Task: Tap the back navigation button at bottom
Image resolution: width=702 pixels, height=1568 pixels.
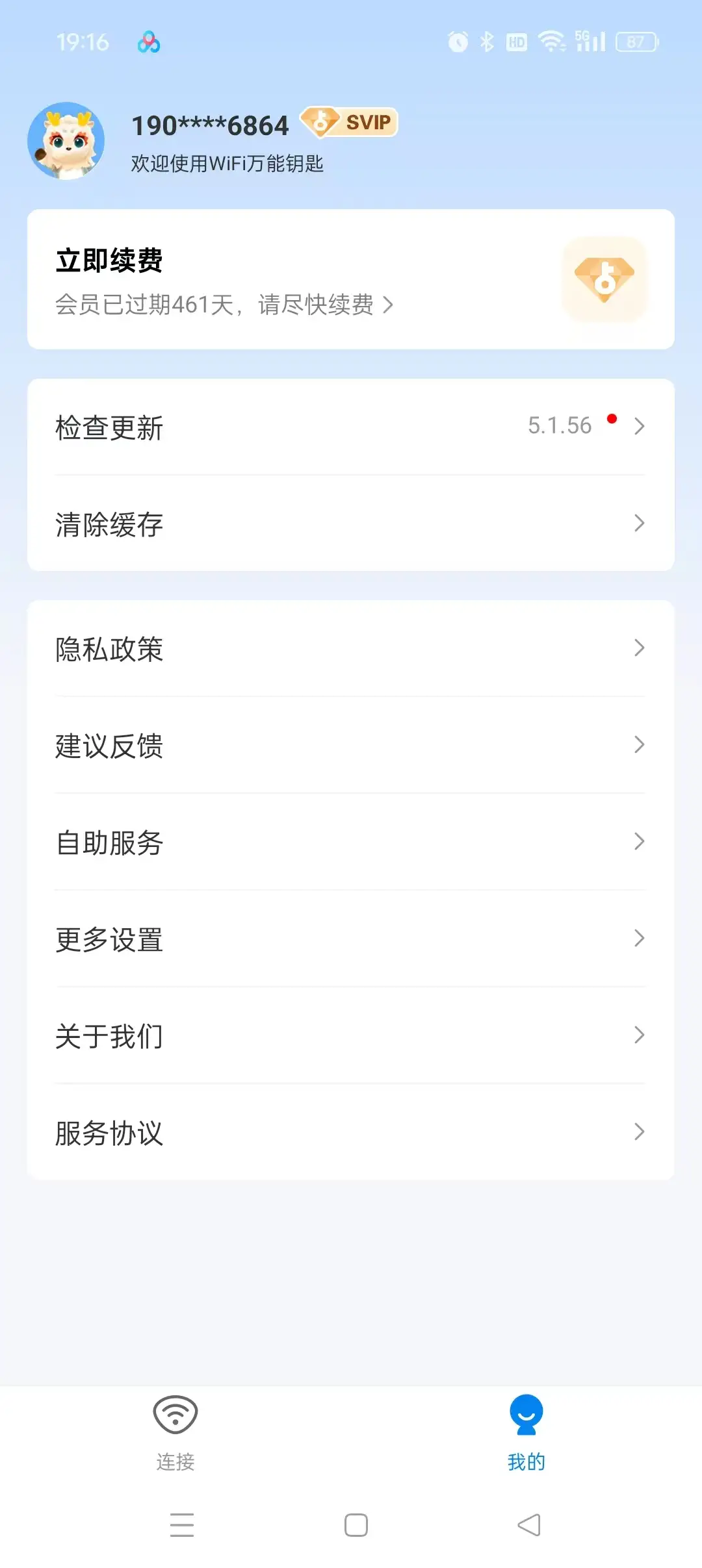Action: tap(528, 1523)
